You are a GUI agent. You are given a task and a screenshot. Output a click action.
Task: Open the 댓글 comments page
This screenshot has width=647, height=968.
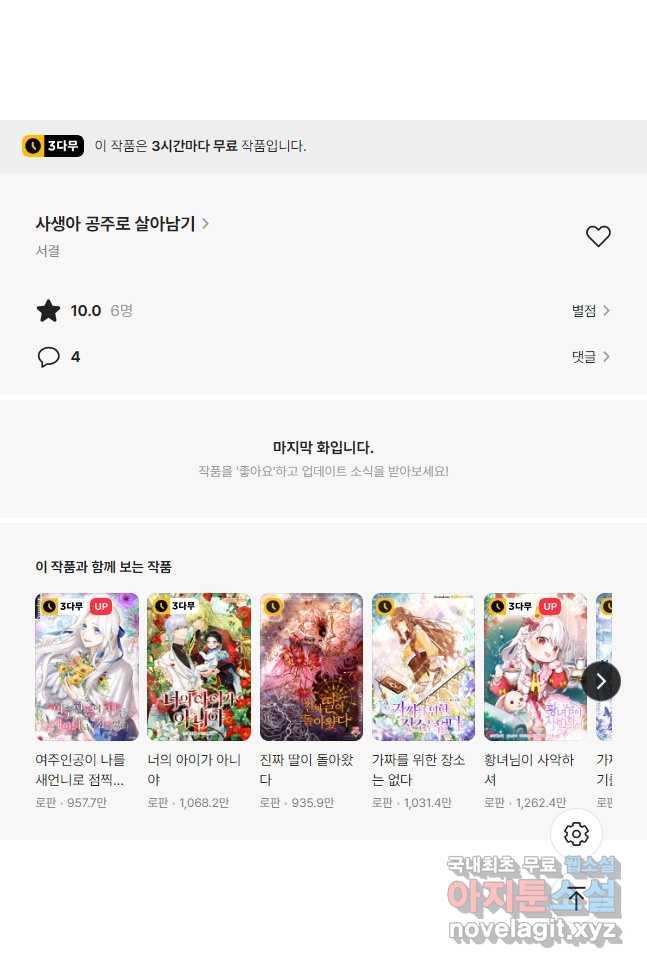(590, 357)
